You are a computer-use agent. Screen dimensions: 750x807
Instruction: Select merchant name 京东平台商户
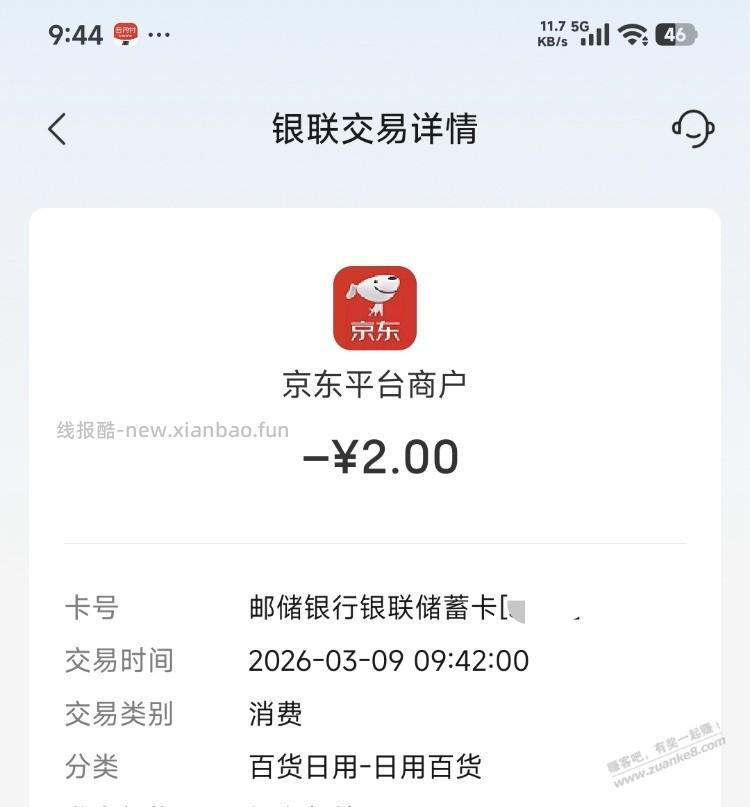click(377, 383)
